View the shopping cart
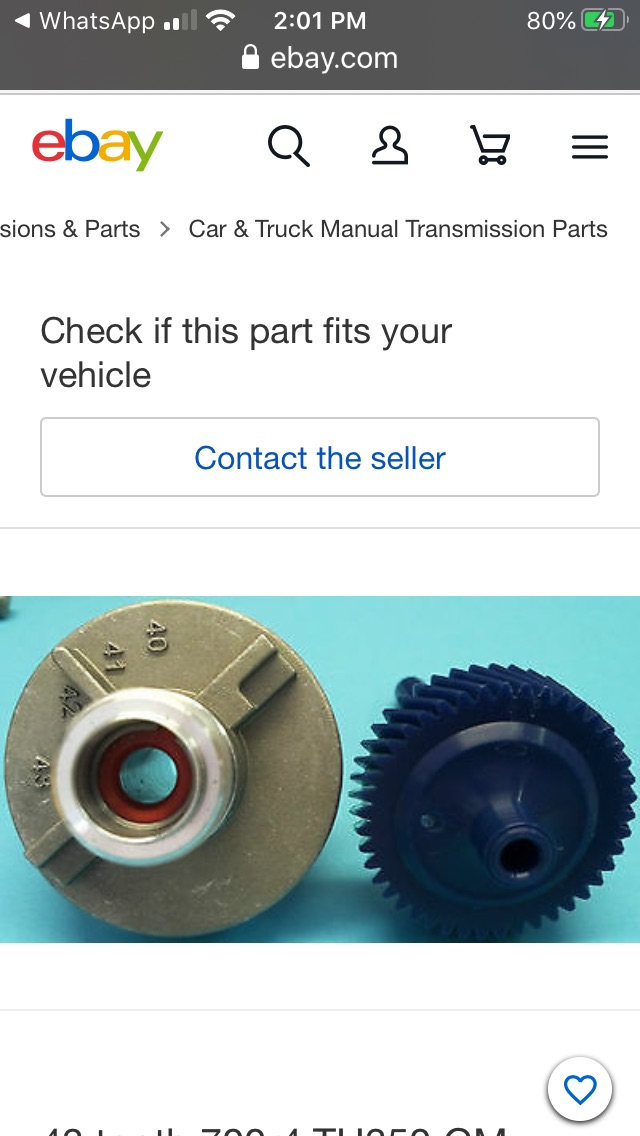The height and width of the screenshot is (1136, 640). 489,147
